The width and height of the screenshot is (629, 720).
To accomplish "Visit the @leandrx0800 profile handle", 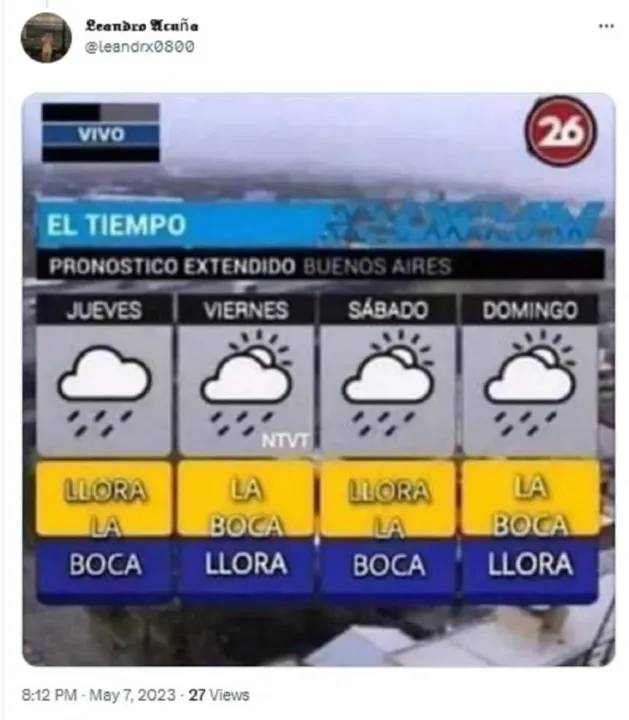I will [x=141, y=46].
